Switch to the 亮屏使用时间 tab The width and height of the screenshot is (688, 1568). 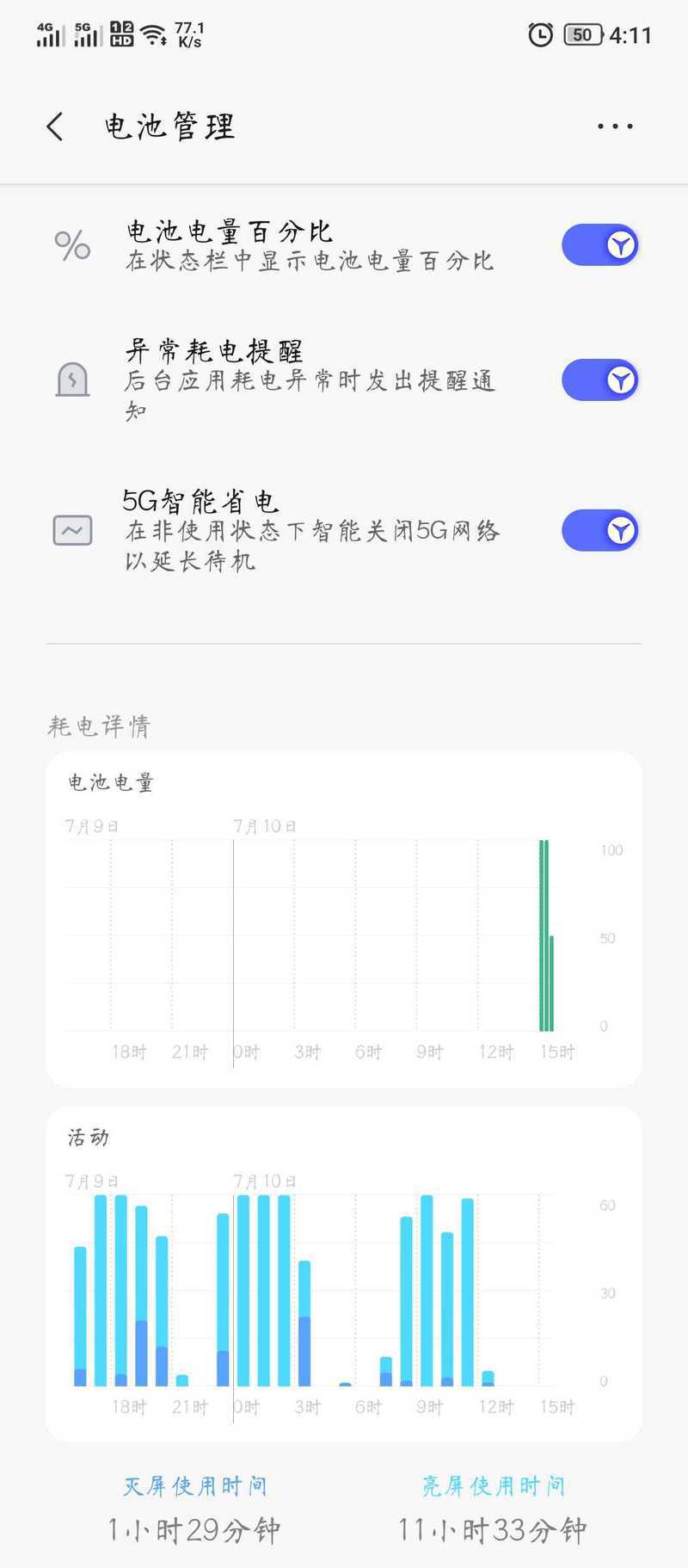coord(493,1485)
